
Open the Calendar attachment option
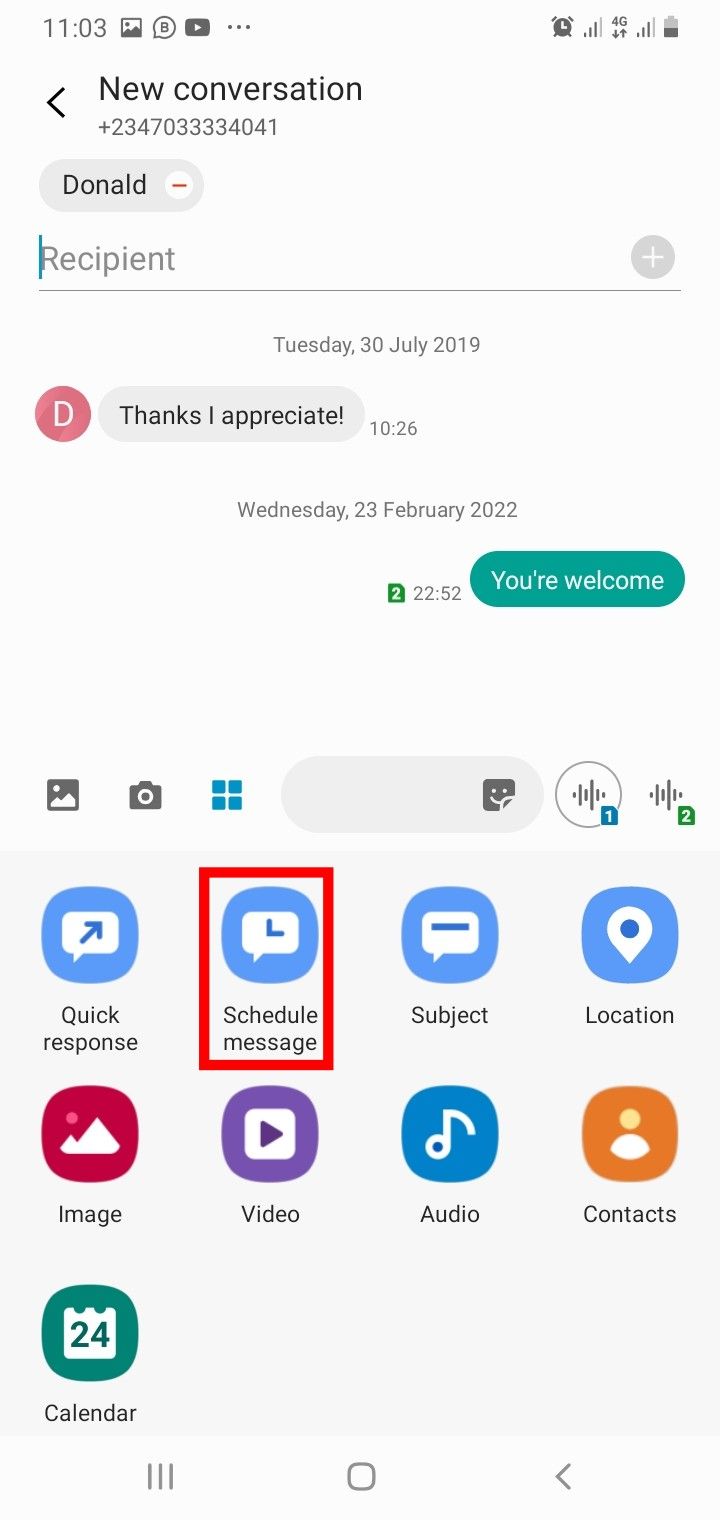(x=90, y=1331)
